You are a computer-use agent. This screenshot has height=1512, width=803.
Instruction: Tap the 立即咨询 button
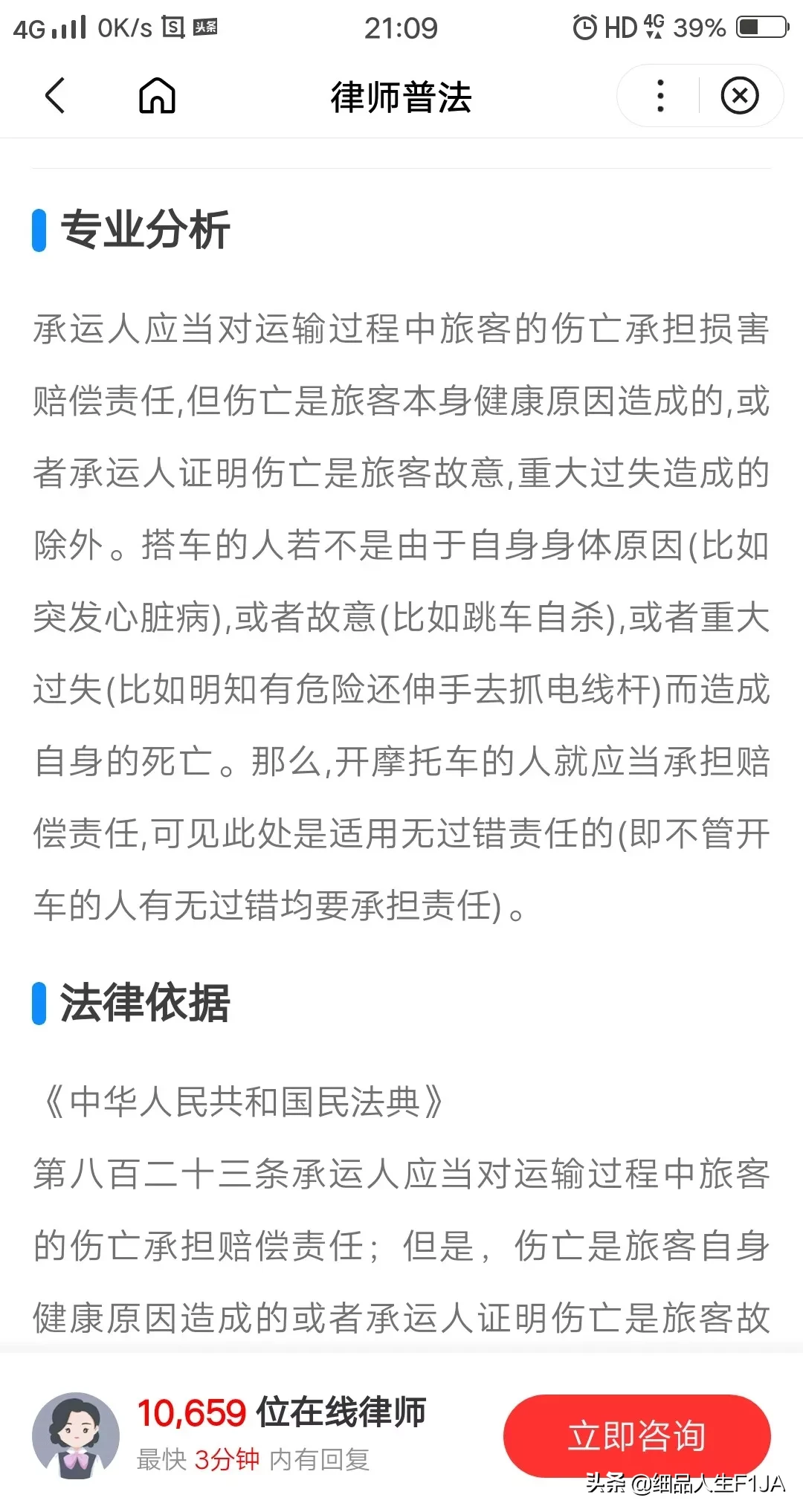click(x=636, y=1435)
